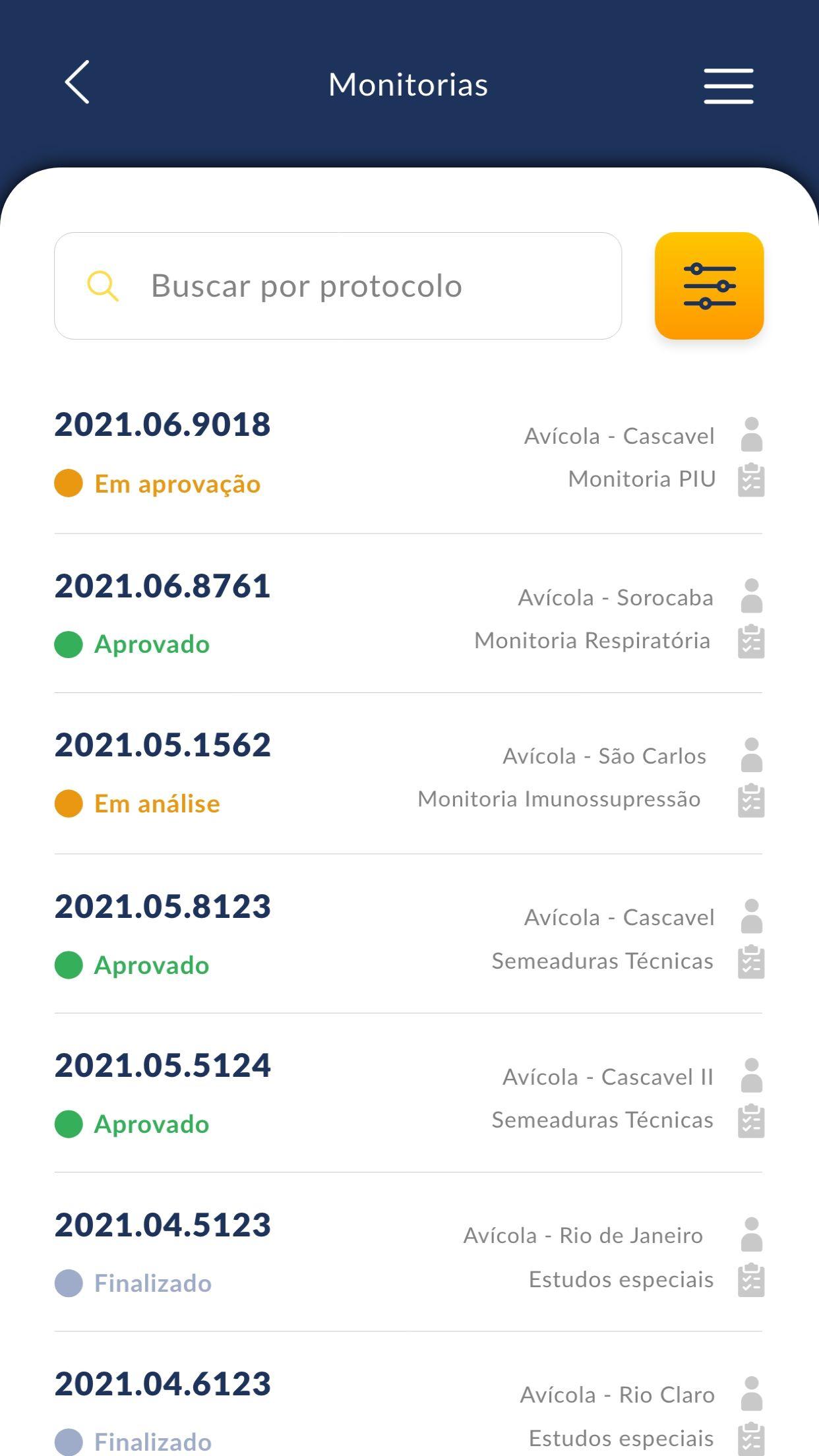This screenshot has height=1456, width=819.
Task: Open protocol 2021.06.9018
Action: coord(408,455)
